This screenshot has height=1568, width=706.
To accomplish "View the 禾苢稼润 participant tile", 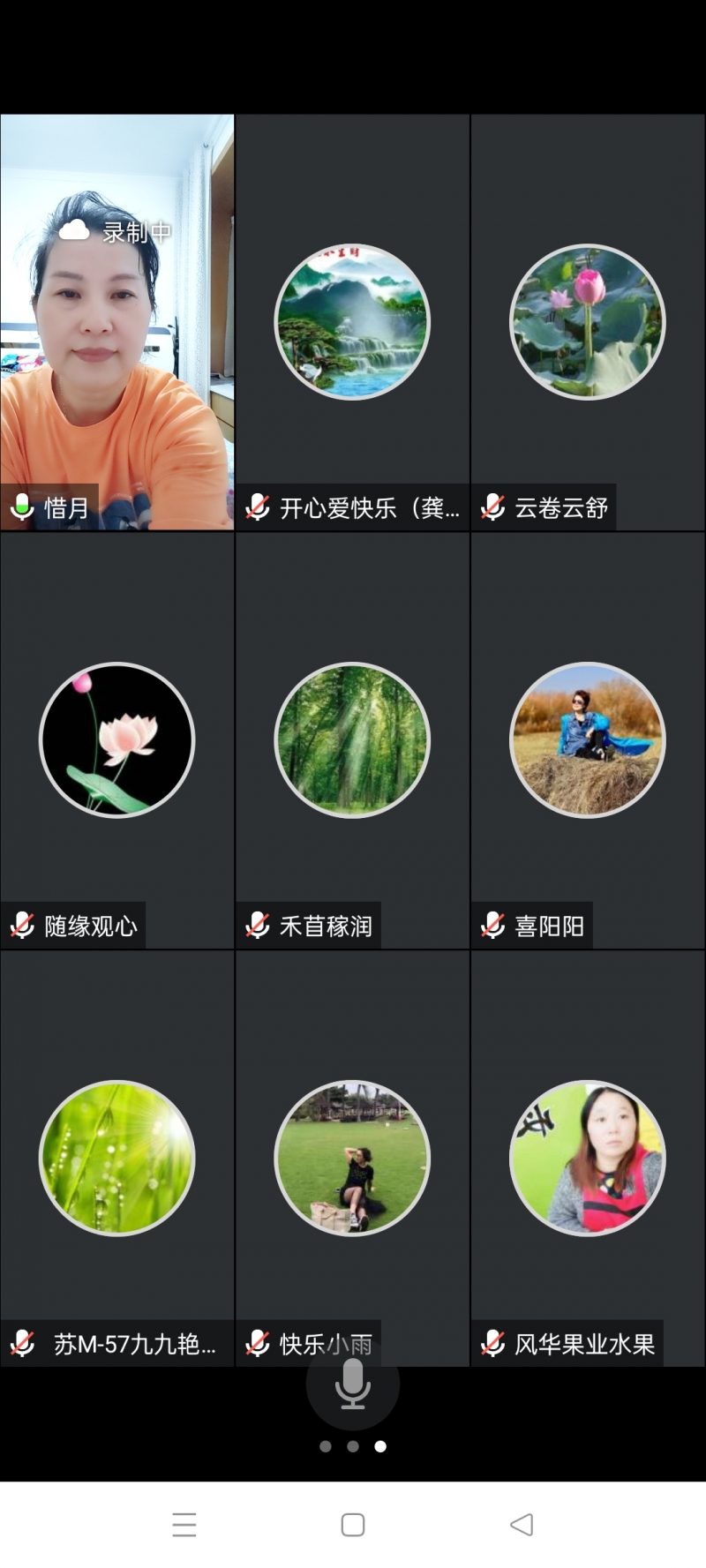I will point(352,739).
